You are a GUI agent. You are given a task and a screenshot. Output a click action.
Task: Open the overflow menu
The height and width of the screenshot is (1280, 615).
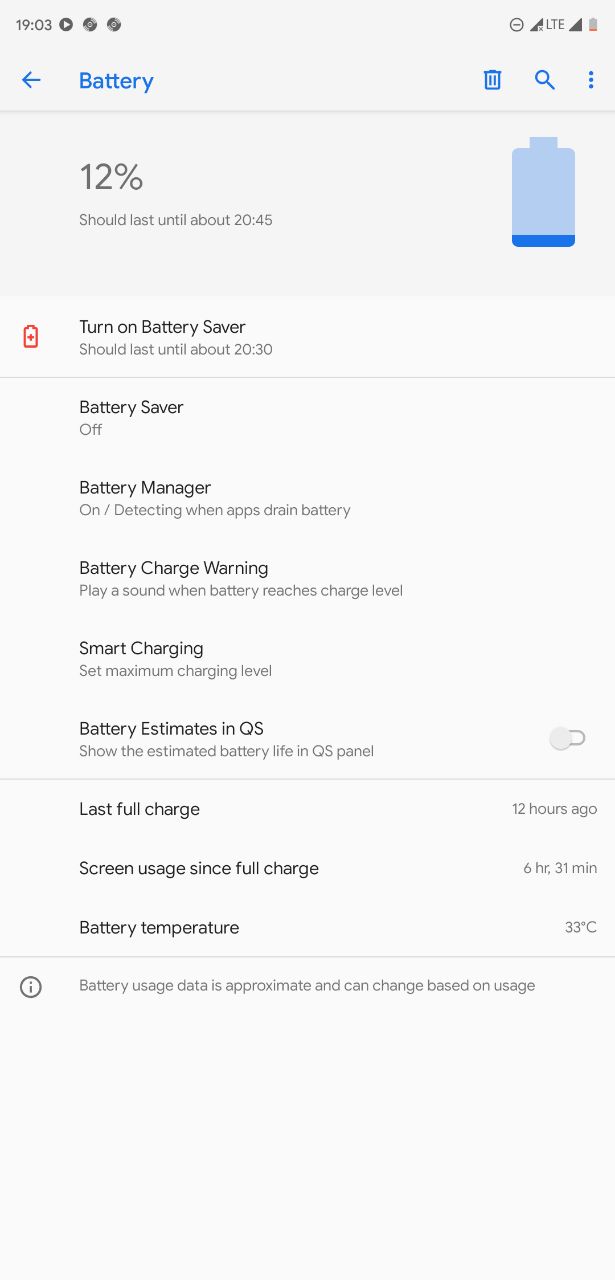(591, 81)
